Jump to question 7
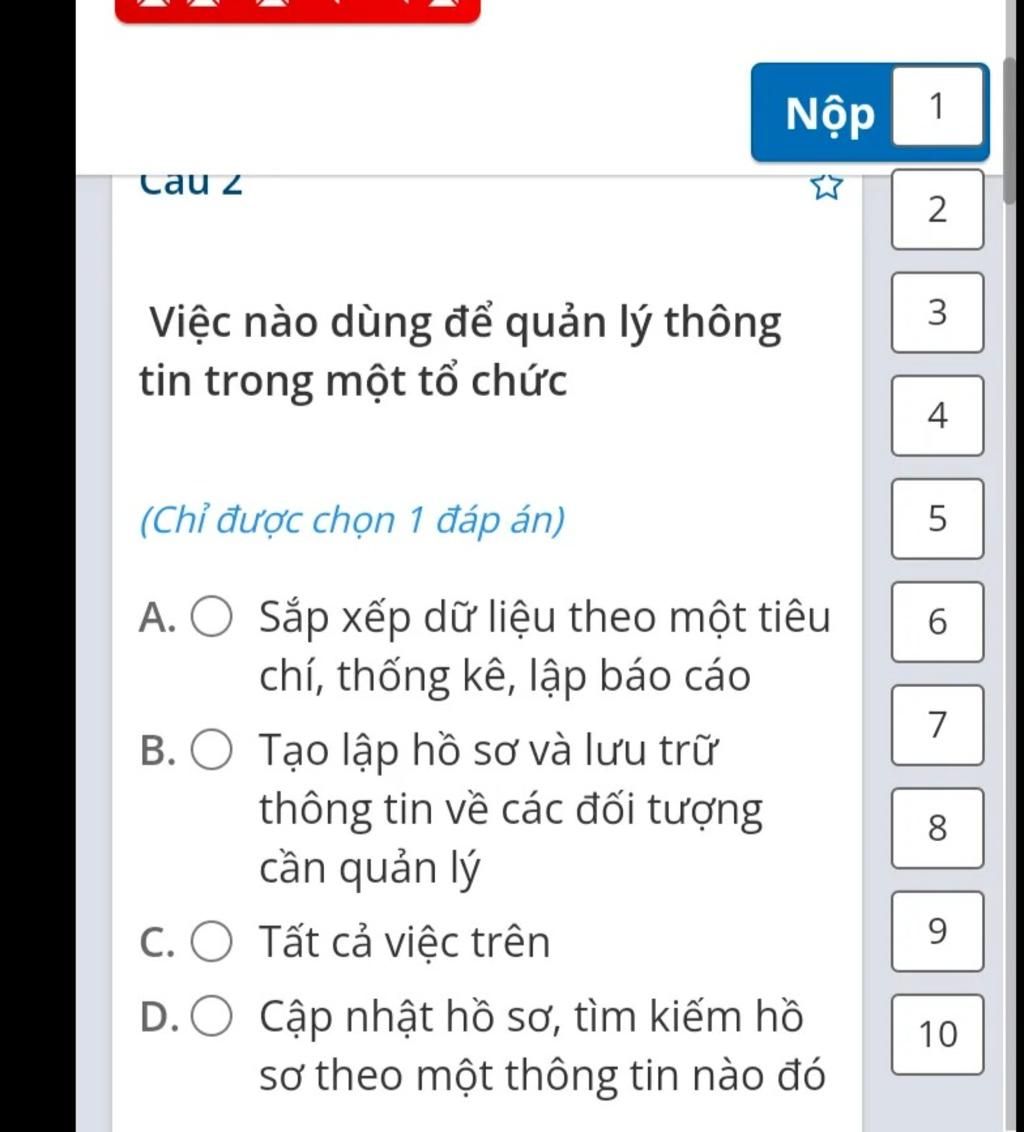Viewport: 1024px width, 1132px height. [937, 725]
